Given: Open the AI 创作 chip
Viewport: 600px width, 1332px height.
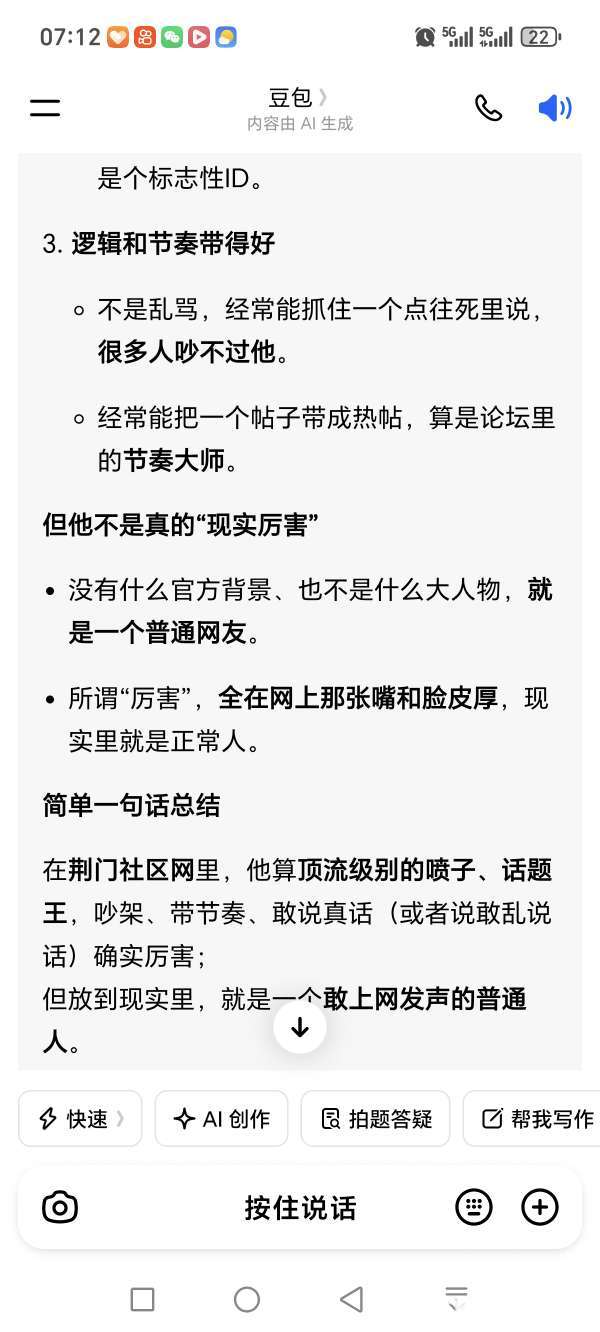Looking at the screenshot, I should coord(221,1119).
